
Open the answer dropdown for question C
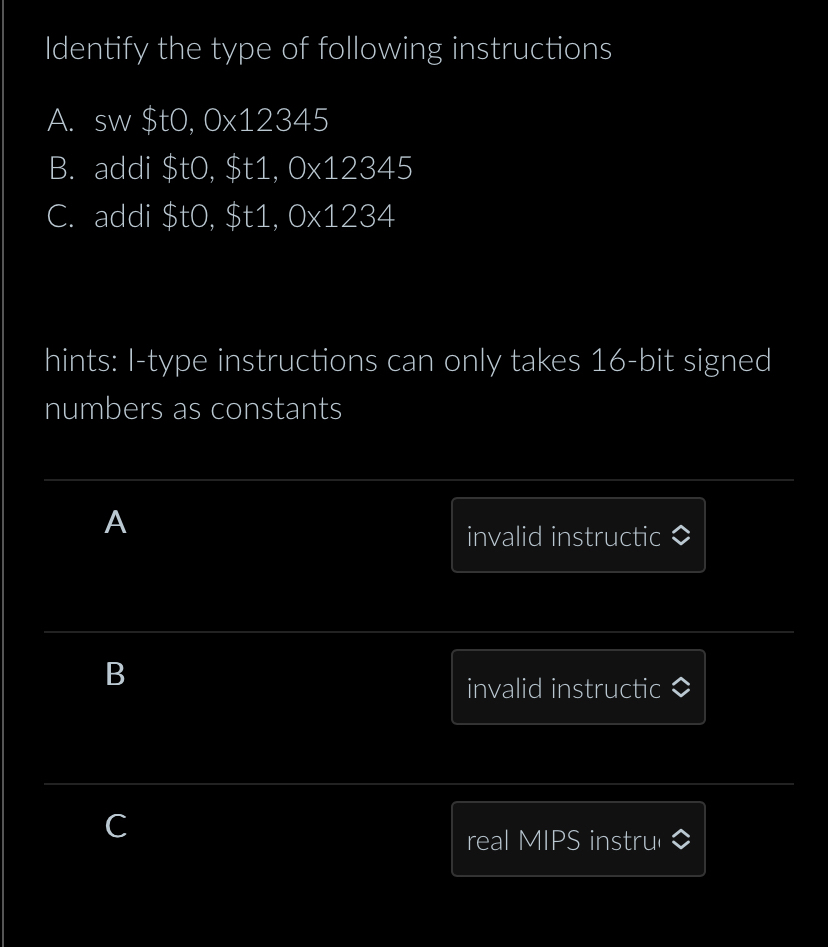578,839
